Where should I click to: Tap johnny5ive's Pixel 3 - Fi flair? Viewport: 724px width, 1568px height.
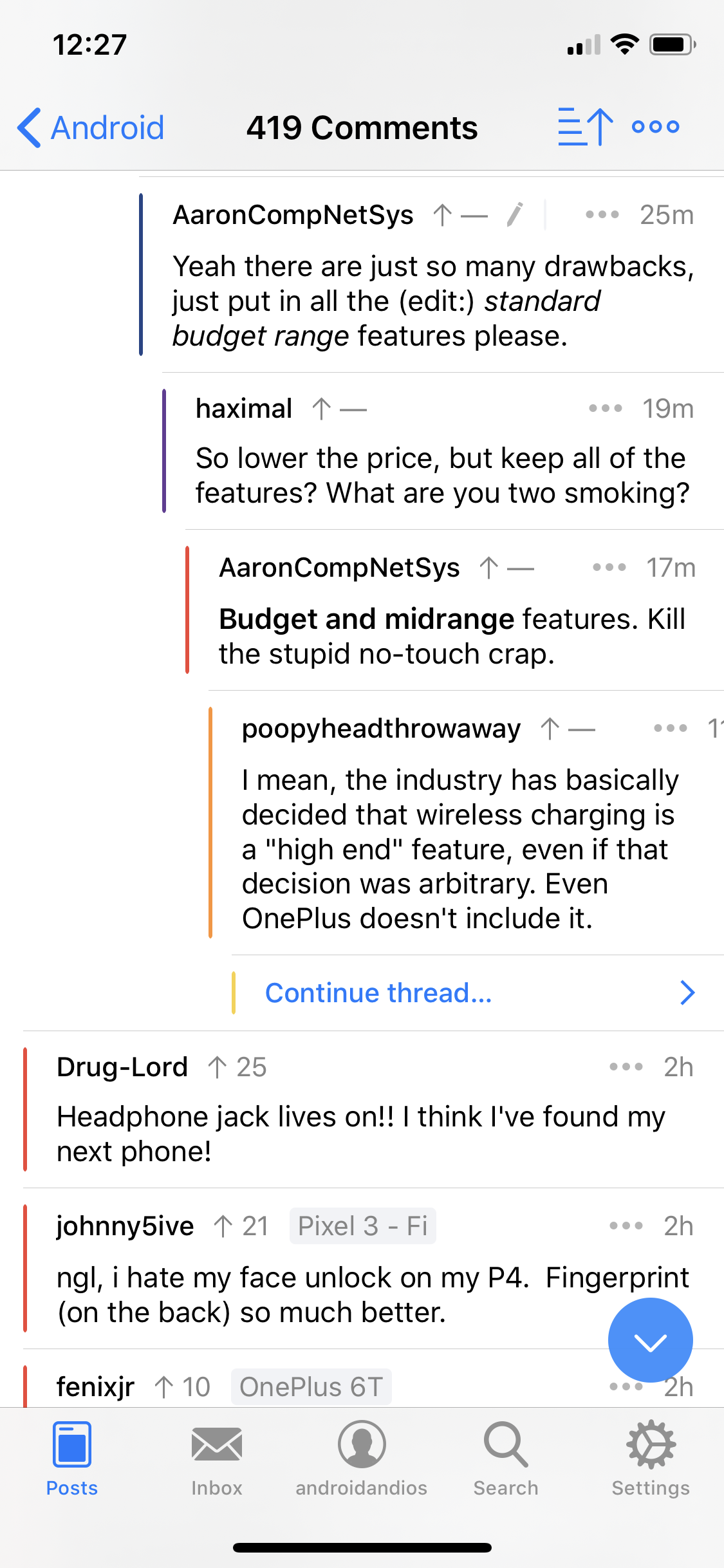click(362, 1226)
